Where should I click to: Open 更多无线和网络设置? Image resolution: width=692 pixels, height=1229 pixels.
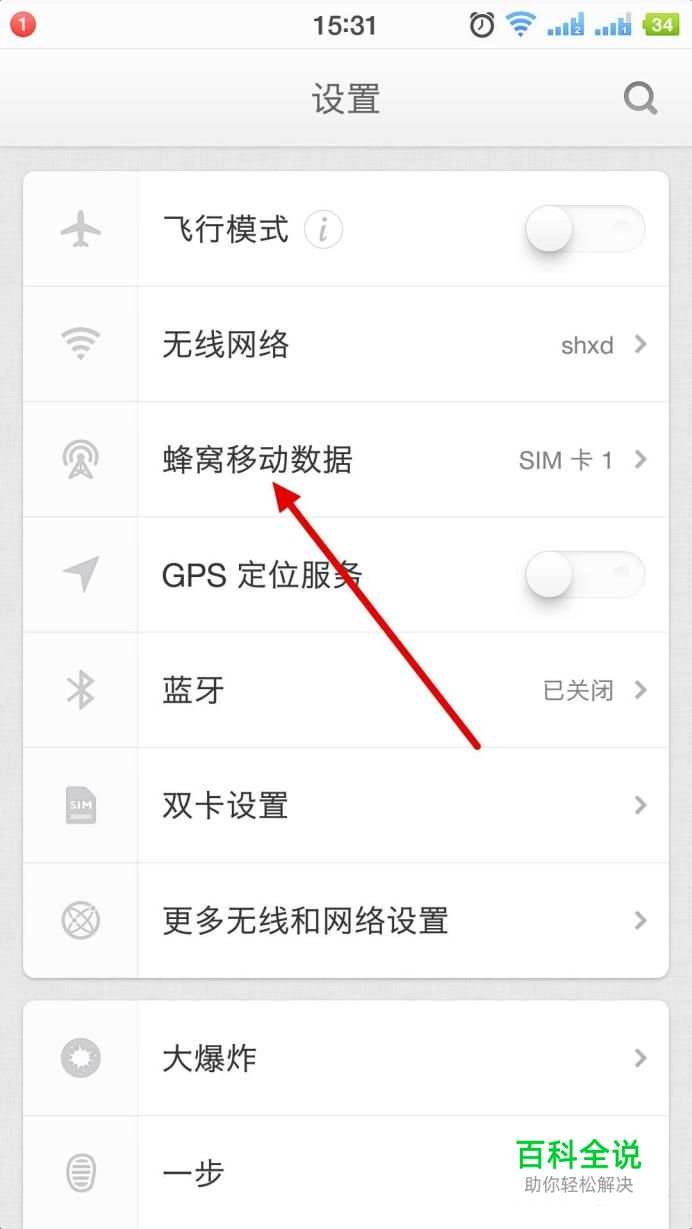click(x=346, y=920)
